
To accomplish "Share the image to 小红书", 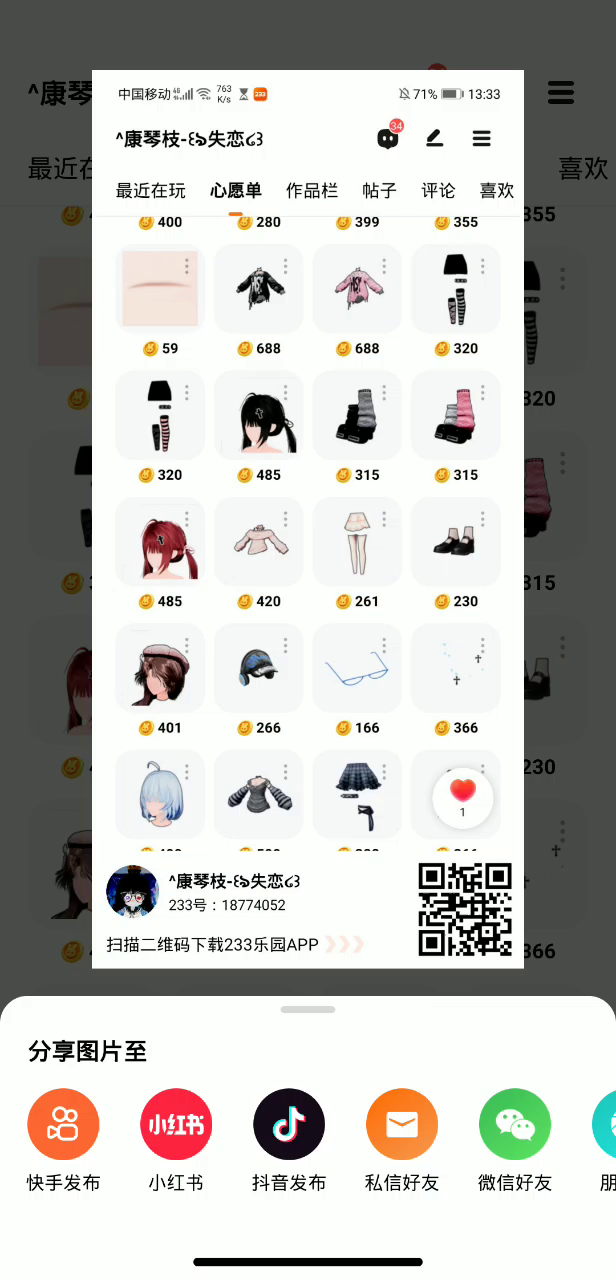I will click(176, 1124).
